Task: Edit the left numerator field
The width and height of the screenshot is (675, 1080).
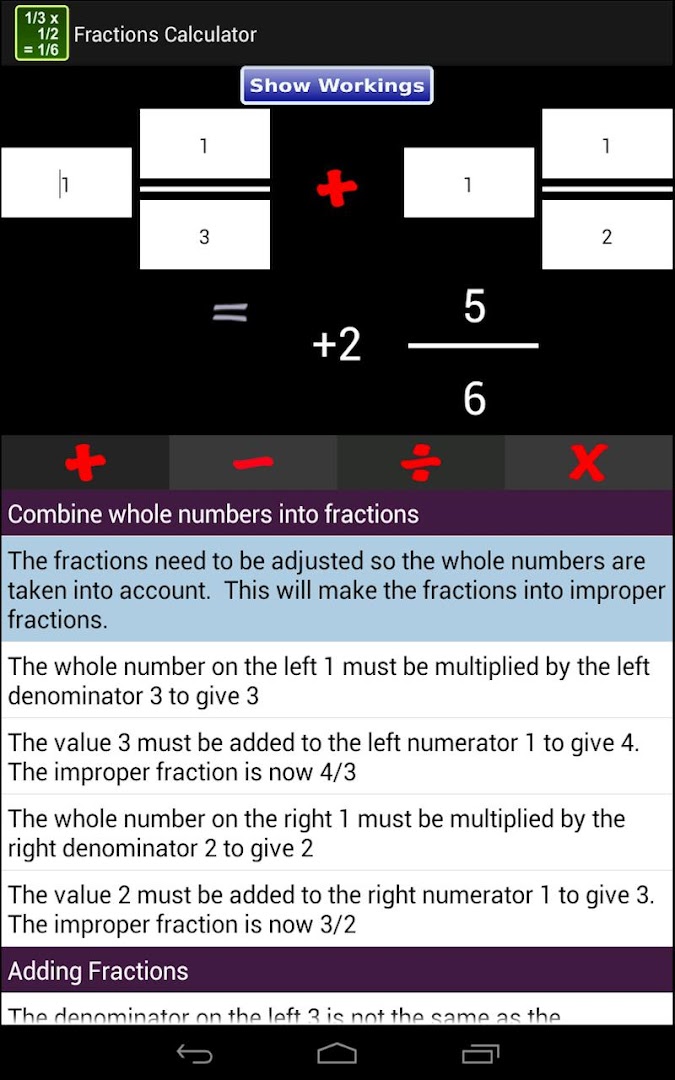Action: (x=204, y=144)
